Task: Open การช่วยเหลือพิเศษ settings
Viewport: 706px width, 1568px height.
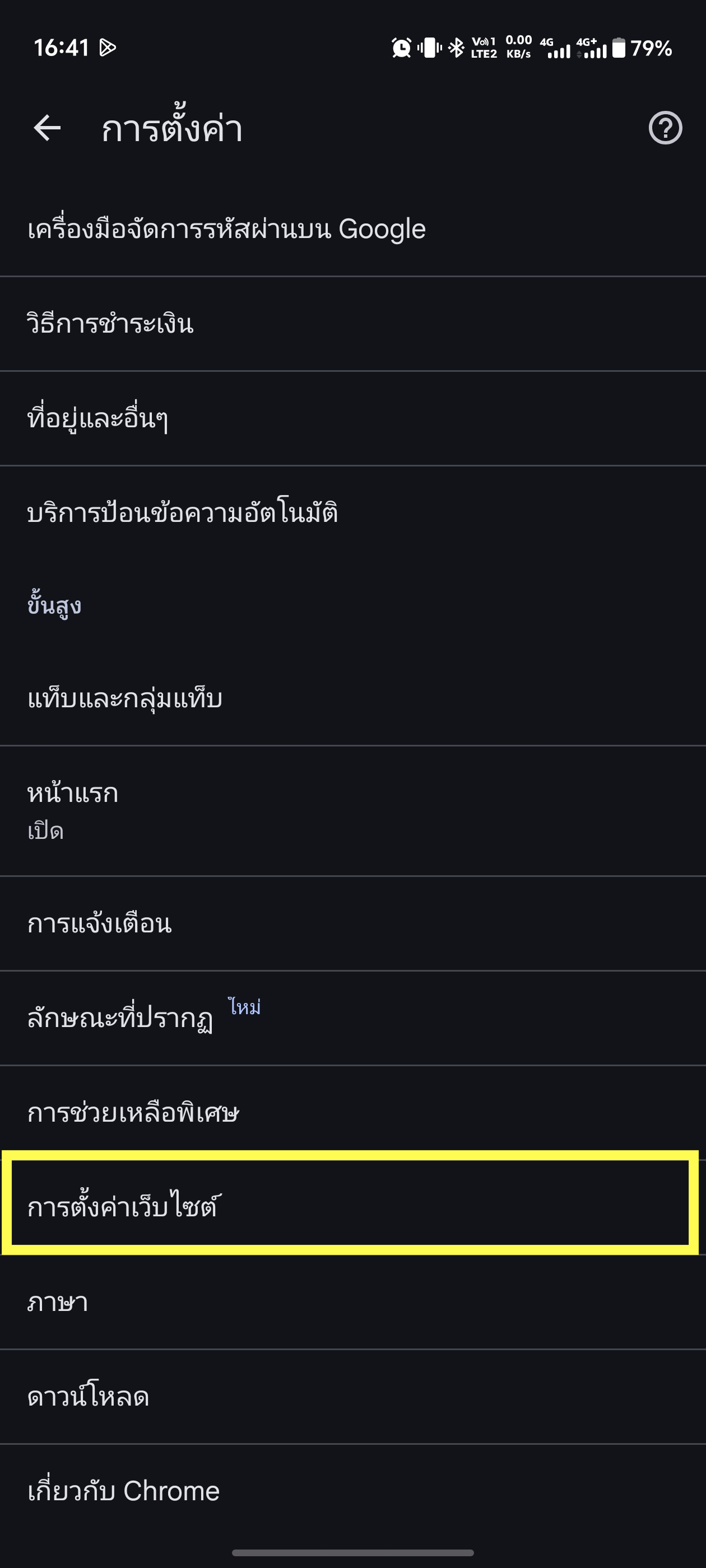Action: tap(352, 1113)
